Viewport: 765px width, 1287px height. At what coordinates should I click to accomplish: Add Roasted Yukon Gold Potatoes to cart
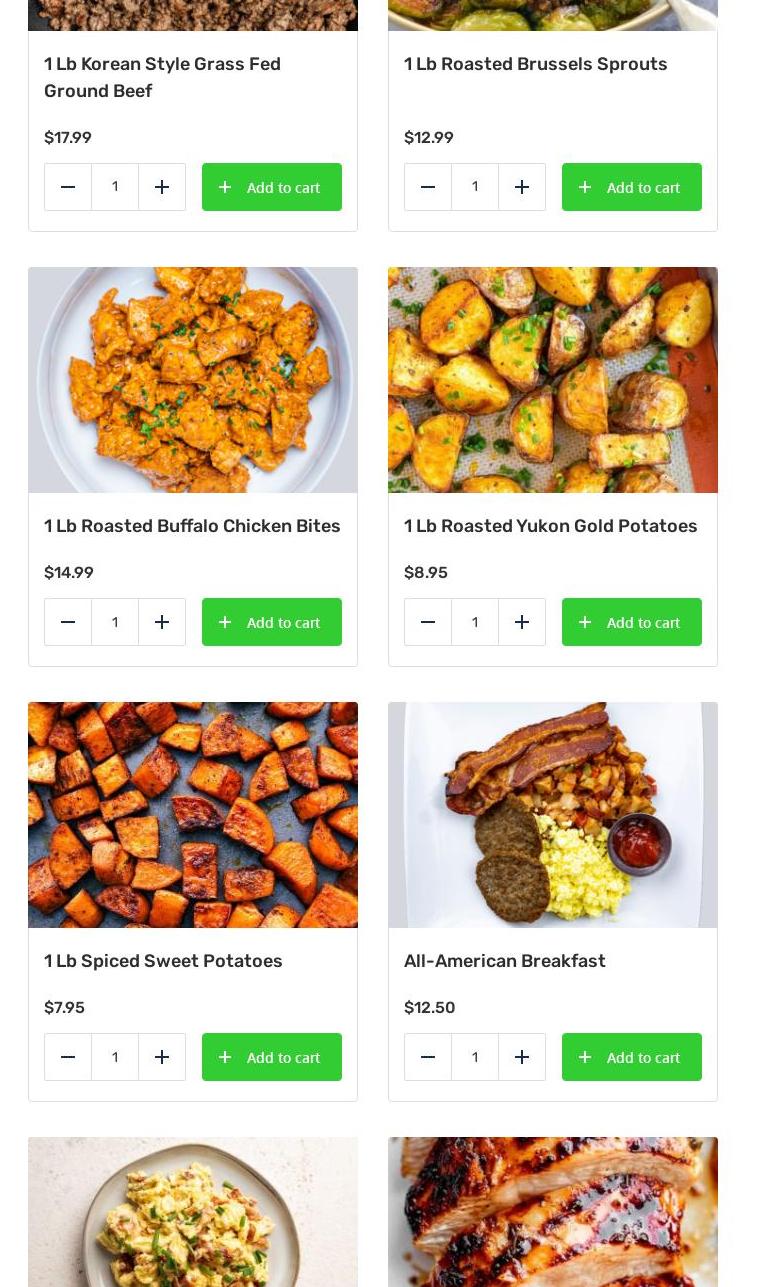(x=631, y=622)
